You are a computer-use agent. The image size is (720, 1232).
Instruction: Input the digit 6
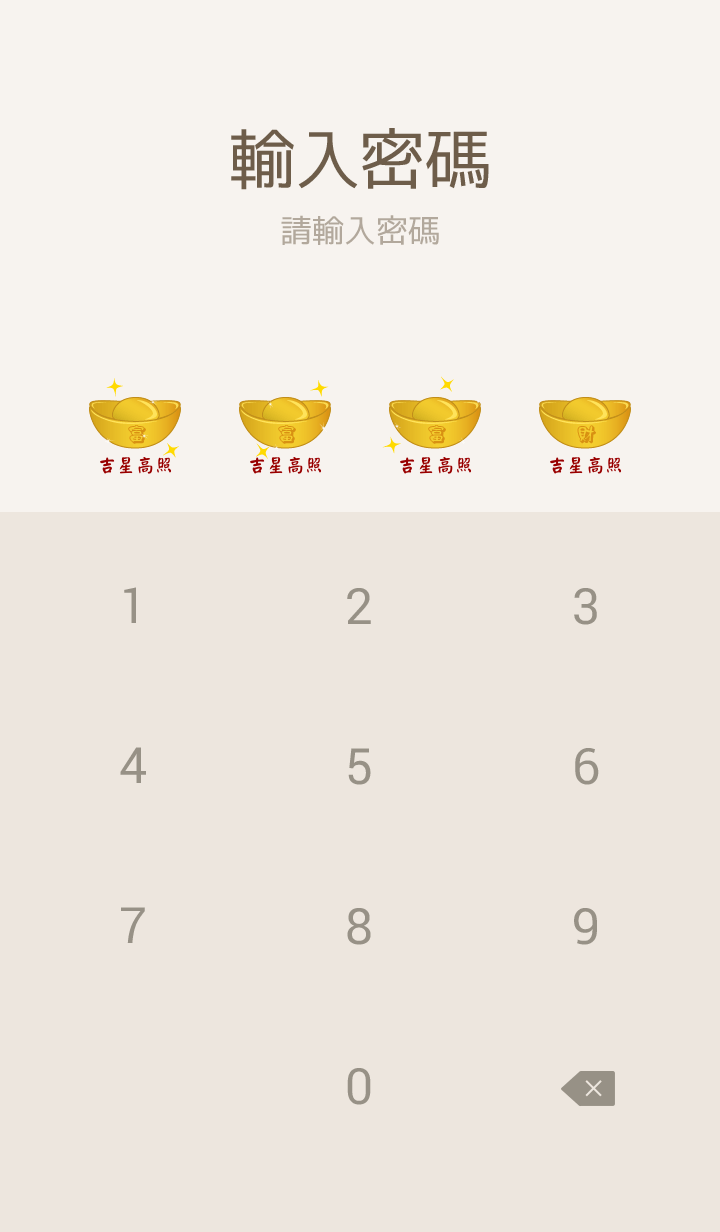pos(585,767)
